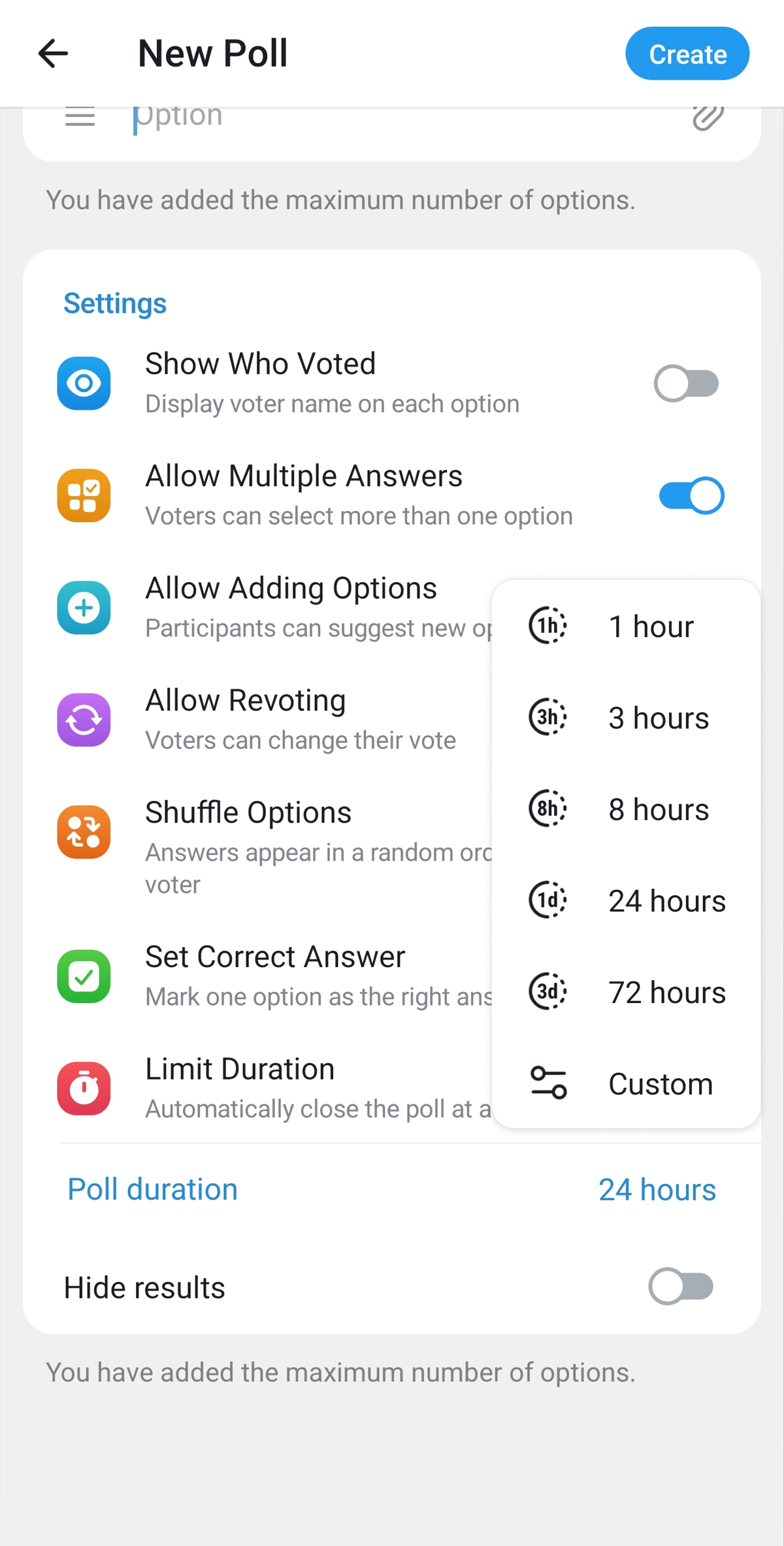
Task: Select 72 hours duration
Action: point(626,993)
